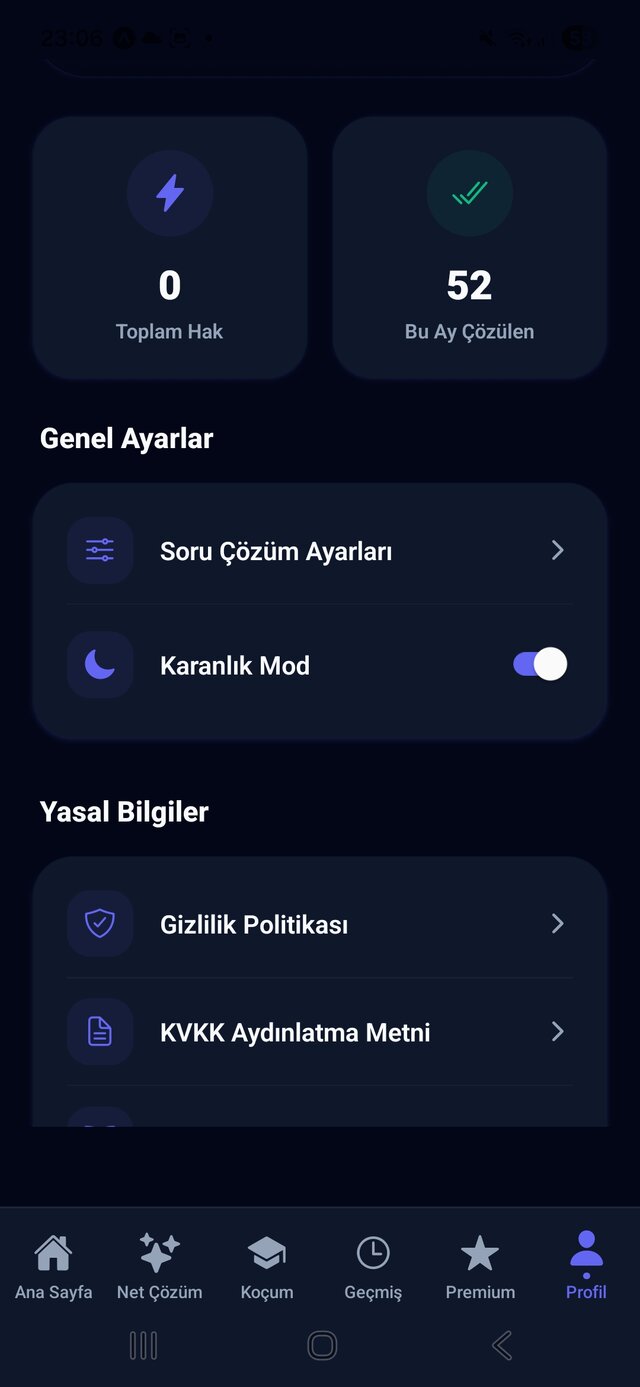Toggle the Karanlık Mod switch
Image resolution: width=640 pixels, height=1387 pixels.
point(539,665)
